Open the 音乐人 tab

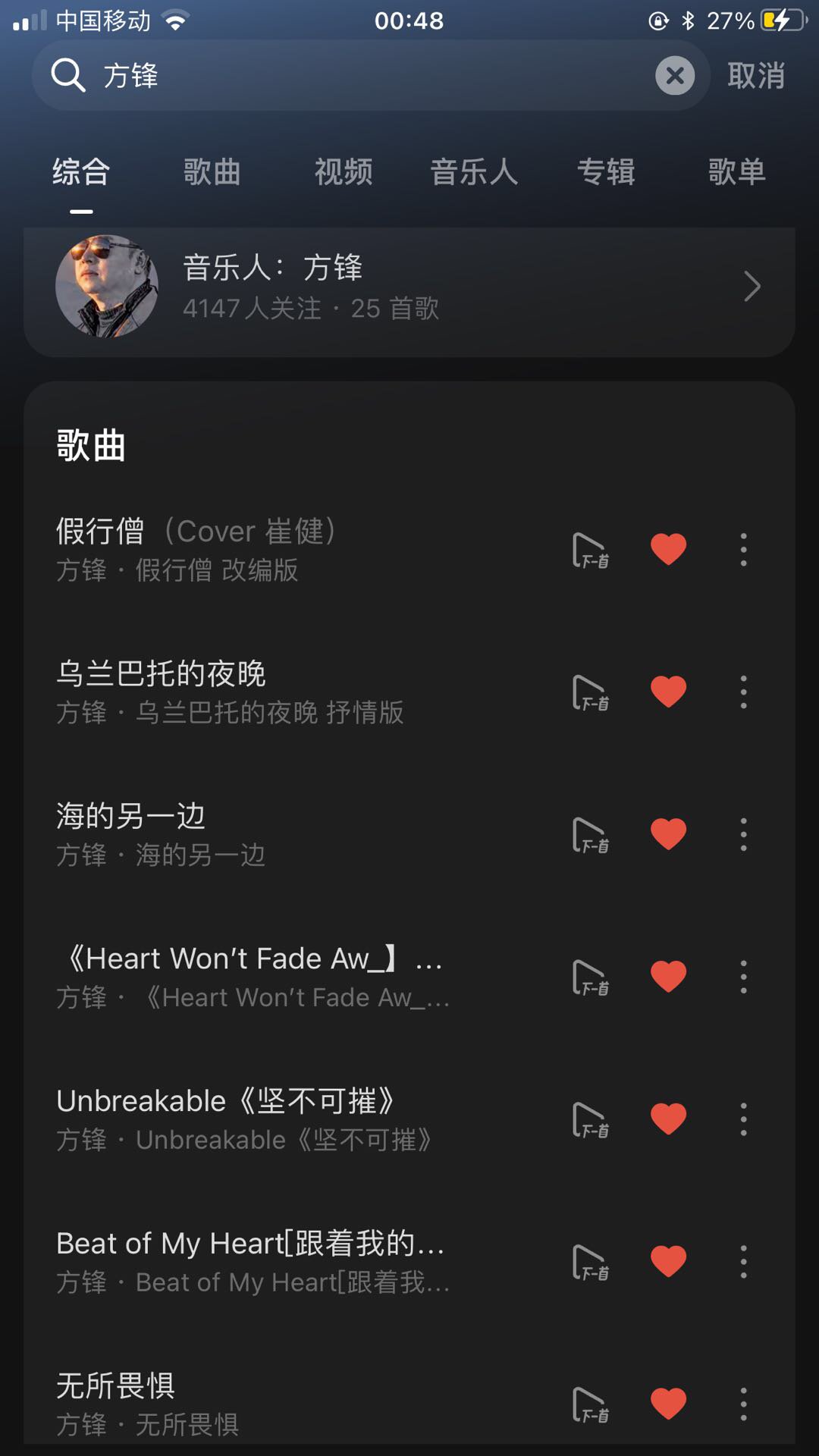click(x=474, y=172)
